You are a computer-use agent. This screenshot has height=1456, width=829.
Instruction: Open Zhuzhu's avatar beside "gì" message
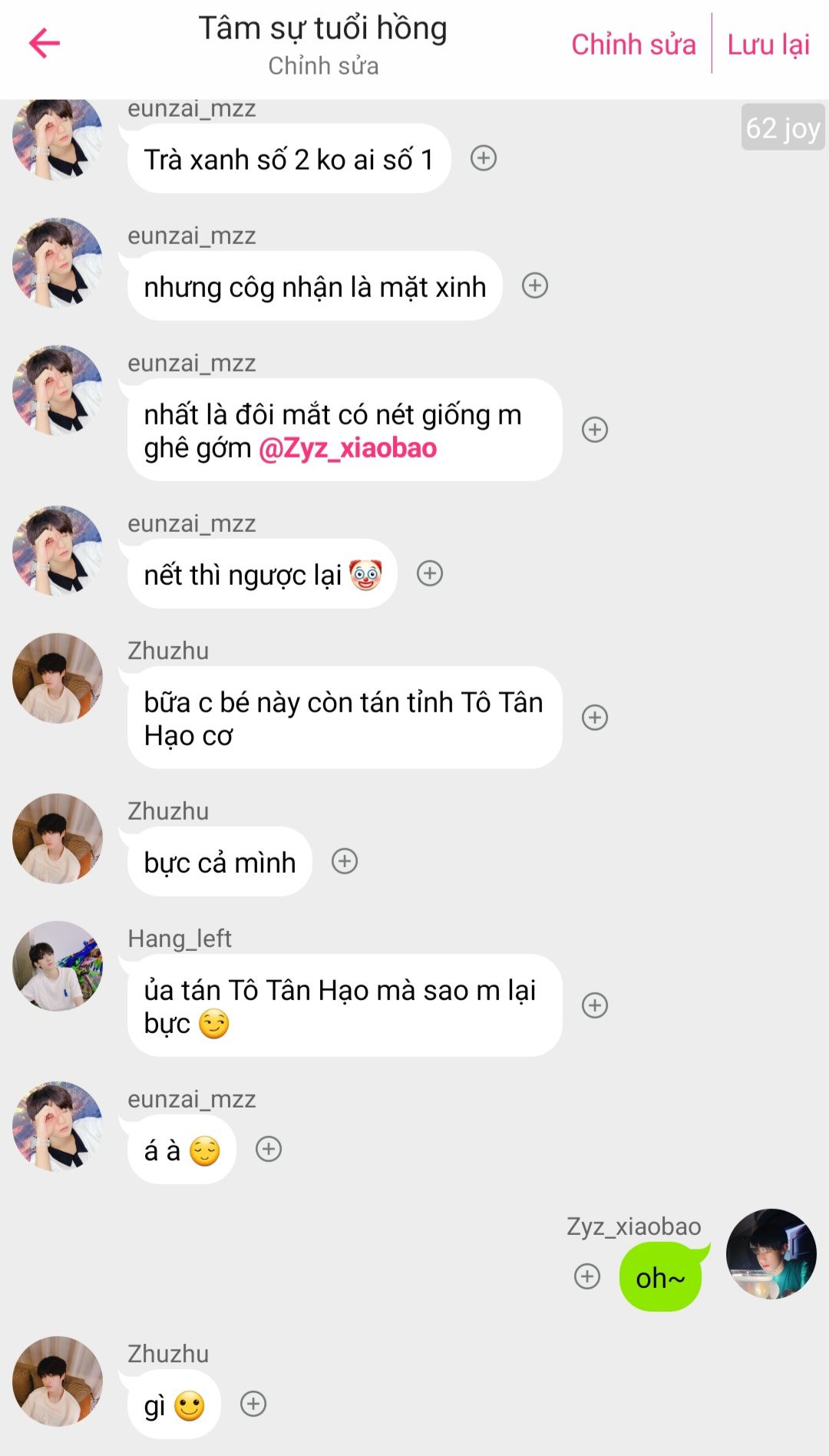pos(58,1381)
